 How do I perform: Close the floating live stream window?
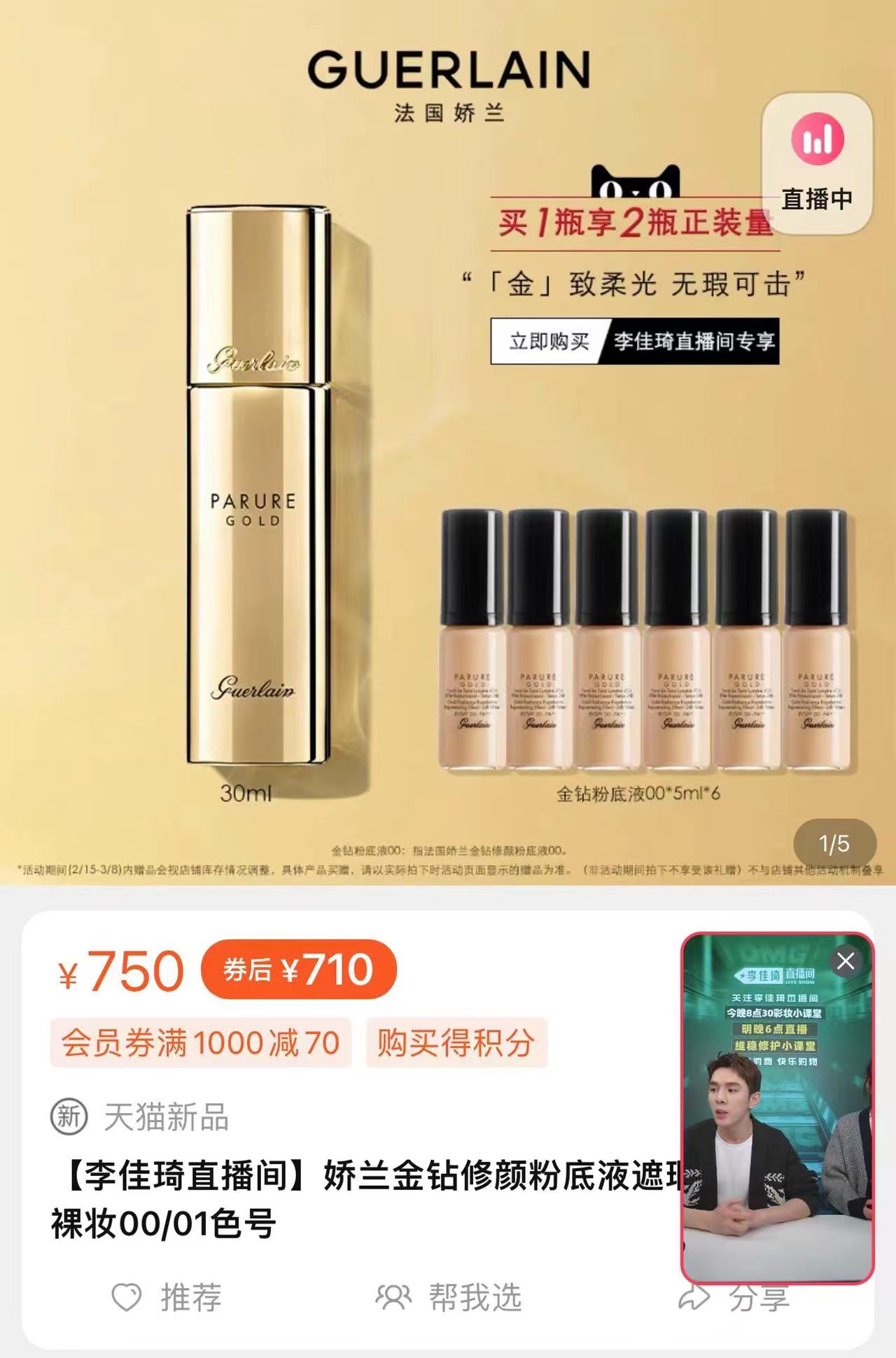click(846, 961)
